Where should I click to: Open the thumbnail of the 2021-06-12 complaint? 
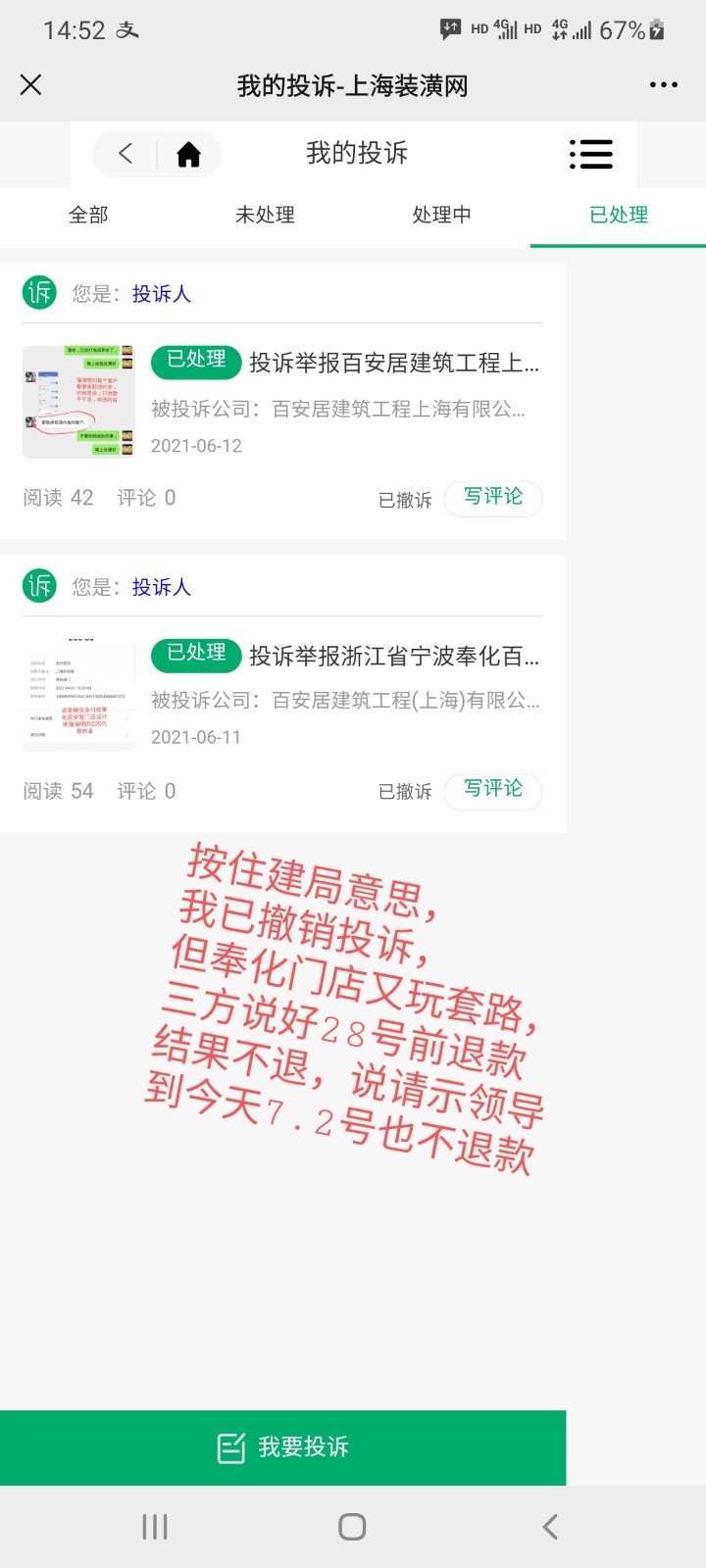78,402
